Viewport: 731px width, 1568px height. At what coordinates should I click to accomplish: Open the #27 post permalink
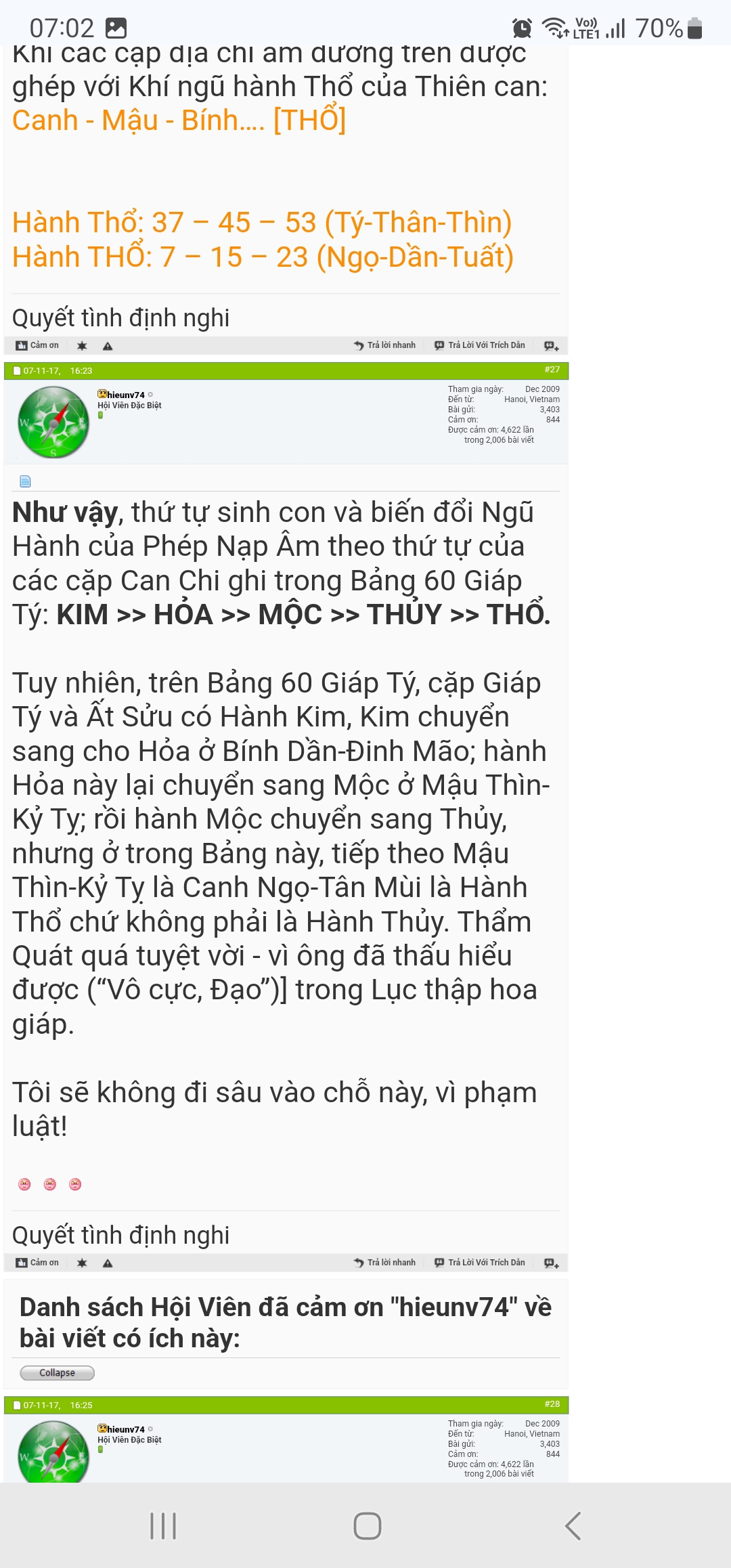click(x=552, y=370)
